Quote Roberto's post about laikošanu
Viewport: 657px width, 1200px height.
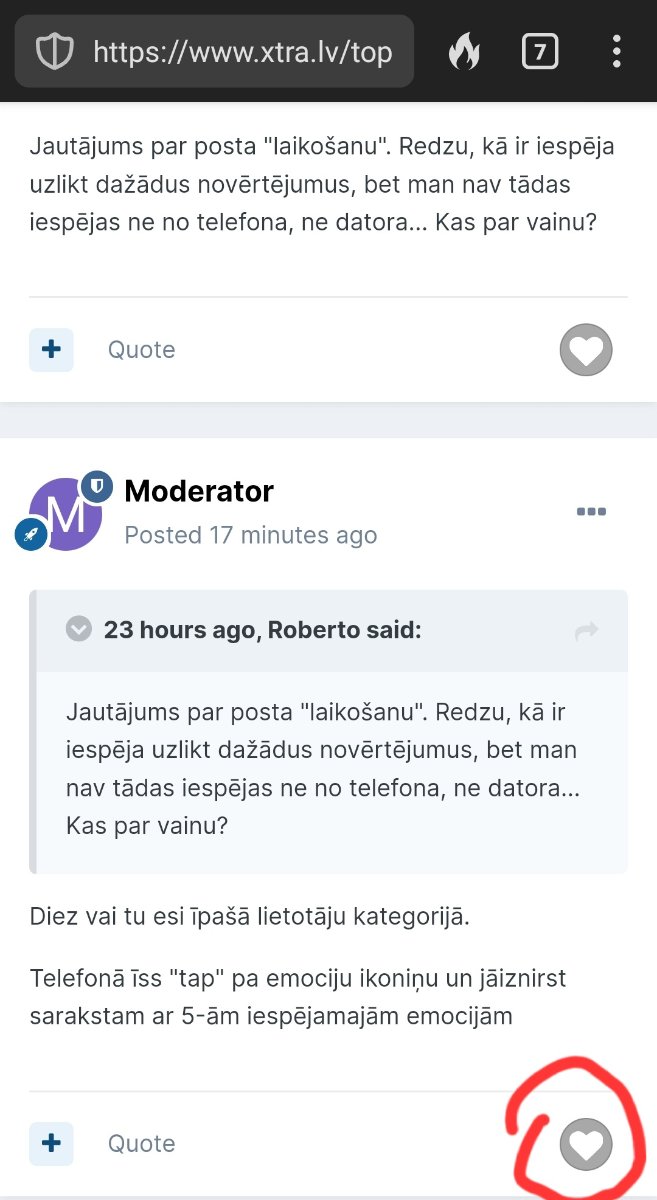[x=141, y=350]
